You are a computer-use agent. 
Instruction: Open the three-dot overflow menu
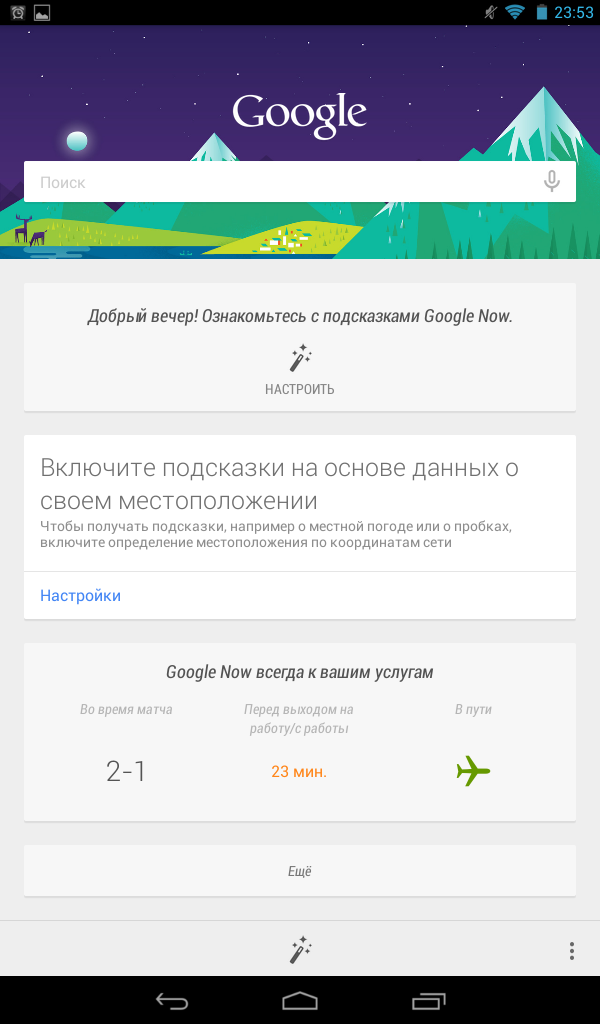(x=571, y=950)
